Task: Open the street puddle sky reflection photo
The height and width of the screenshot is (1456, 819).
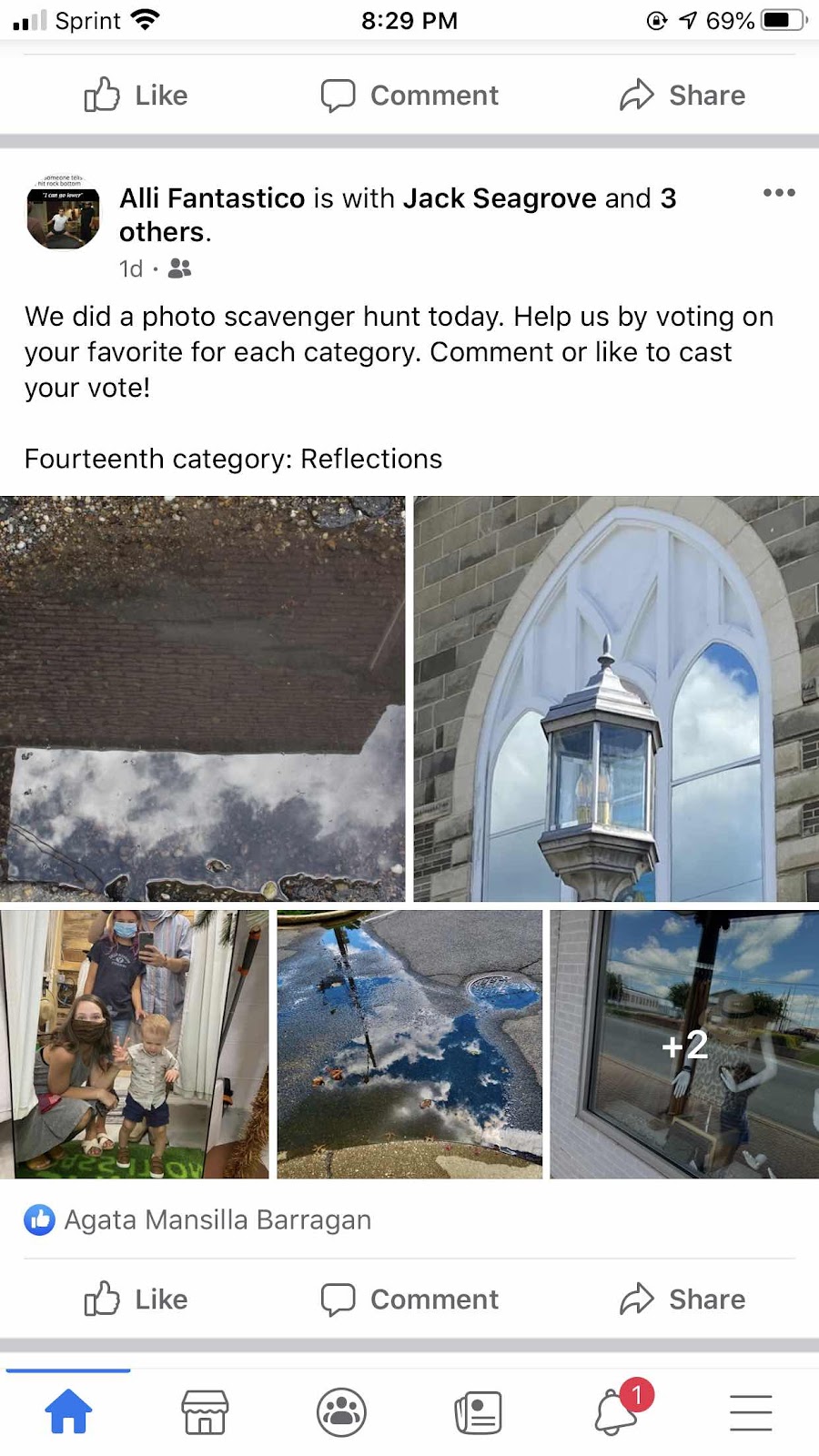Action: click(409, 1044)
